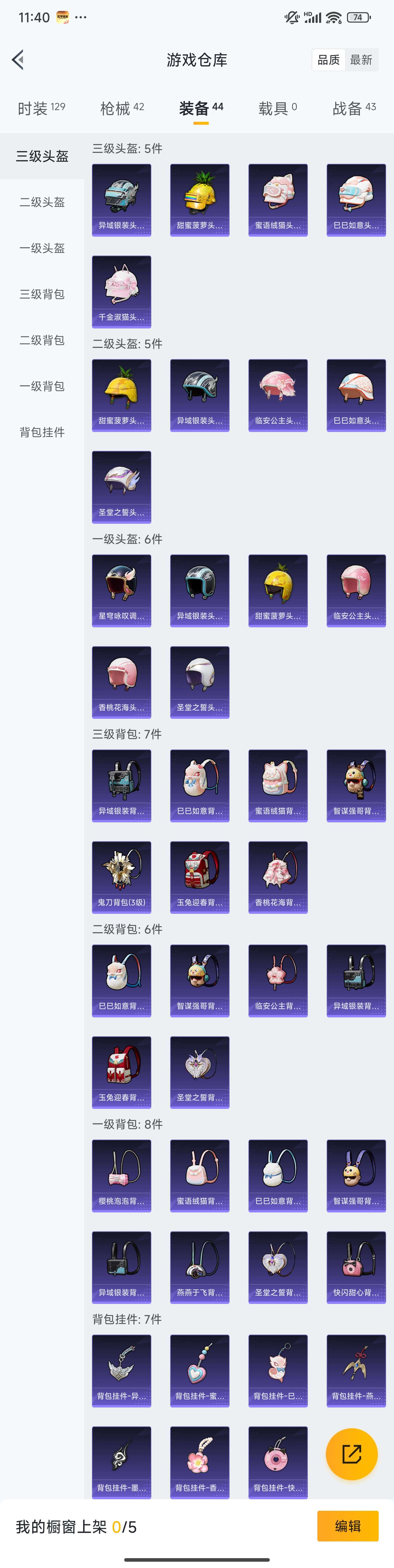The width and height of the screenshot is (394, 1568).
Task: Switch to the 时装 tab
Action: pos(41,108)
